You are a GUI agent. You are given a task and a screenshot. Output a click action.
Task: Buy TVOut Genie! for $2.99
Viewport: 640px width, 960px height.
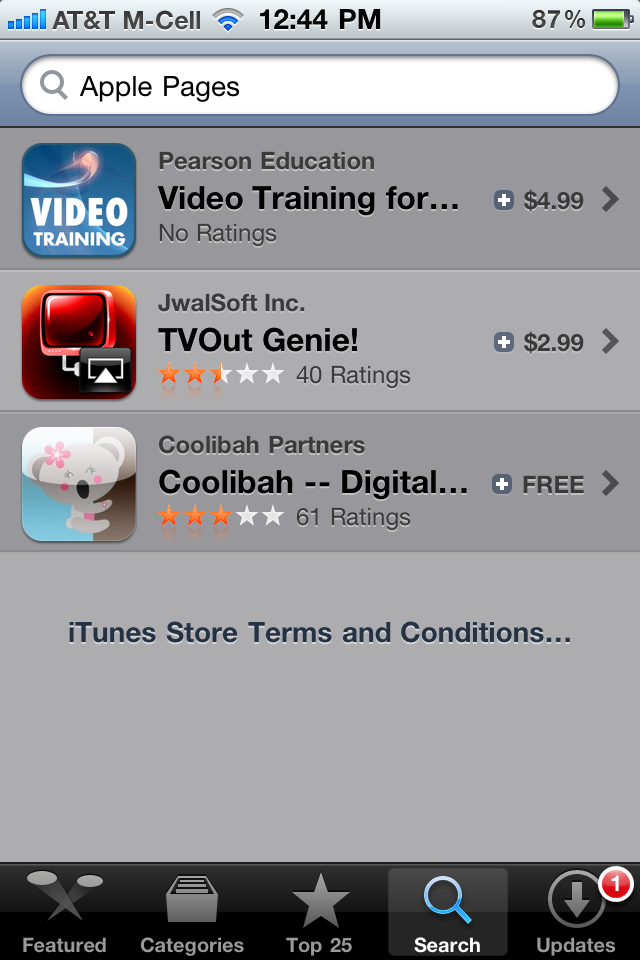[539, 342]
